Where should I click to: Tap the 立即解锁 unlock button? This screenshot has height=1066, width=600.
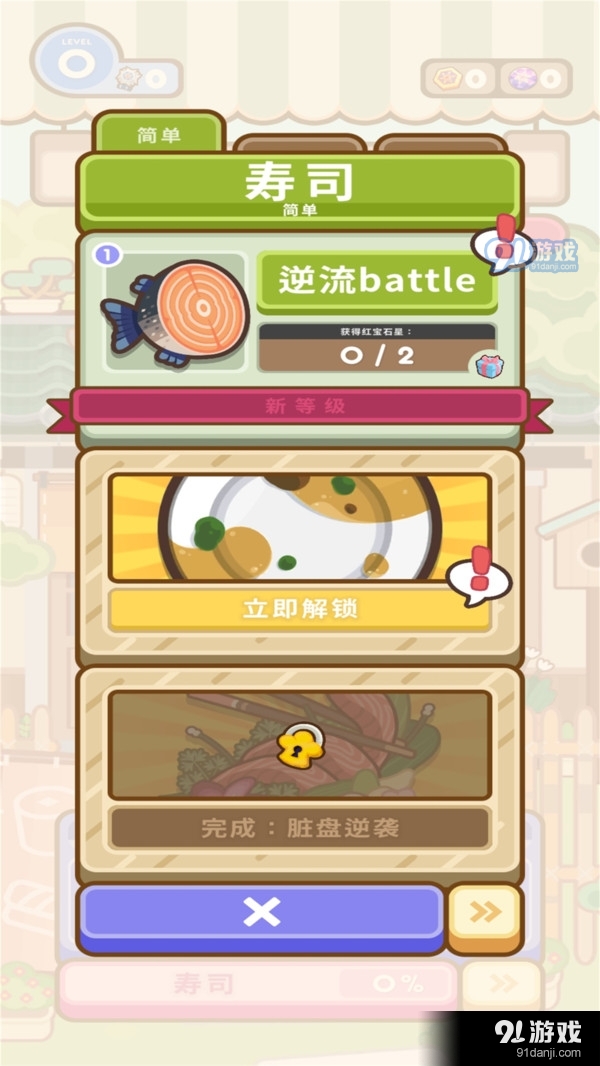coord(299,609)
